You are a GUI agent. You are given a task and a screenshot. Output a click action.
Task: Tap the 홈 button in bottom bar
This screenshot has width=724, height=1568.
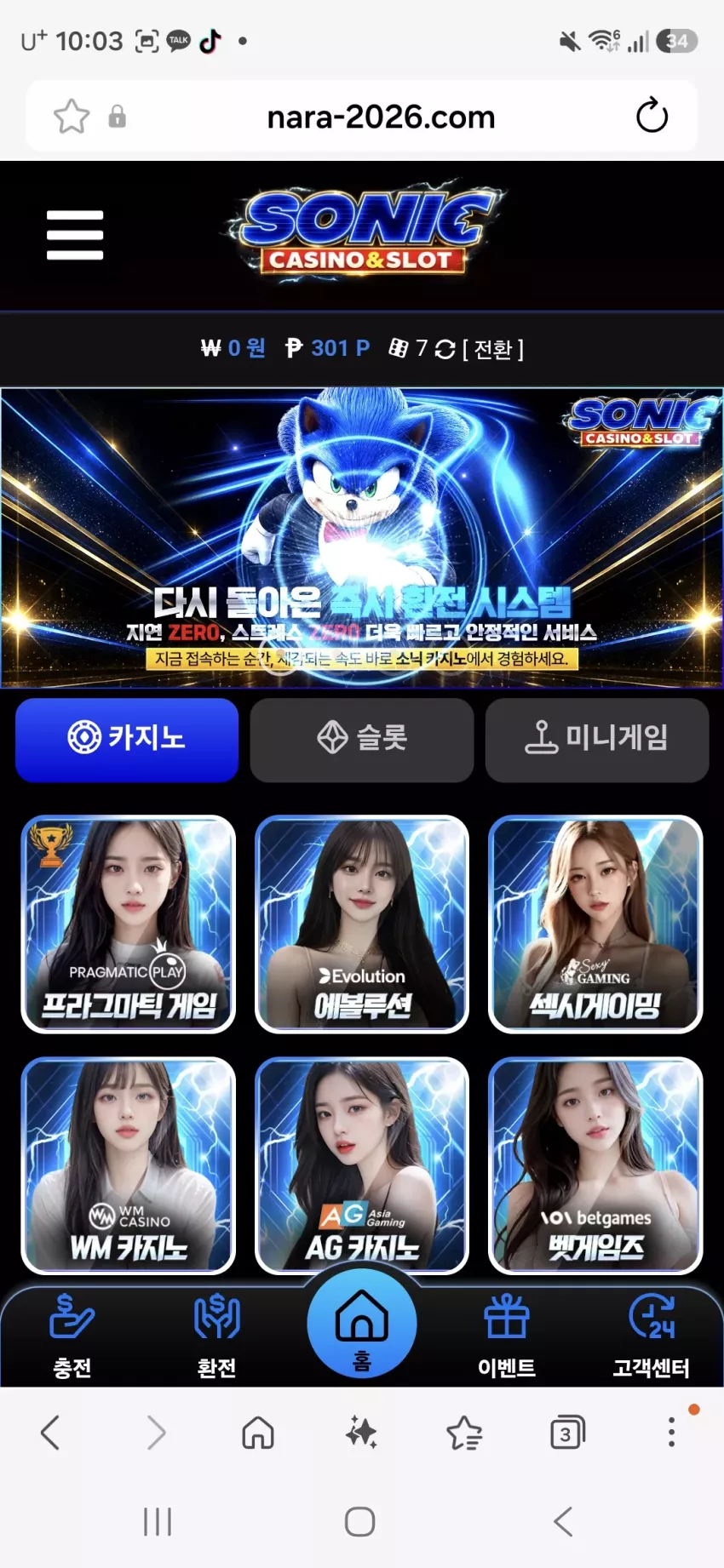point(362,1323)
